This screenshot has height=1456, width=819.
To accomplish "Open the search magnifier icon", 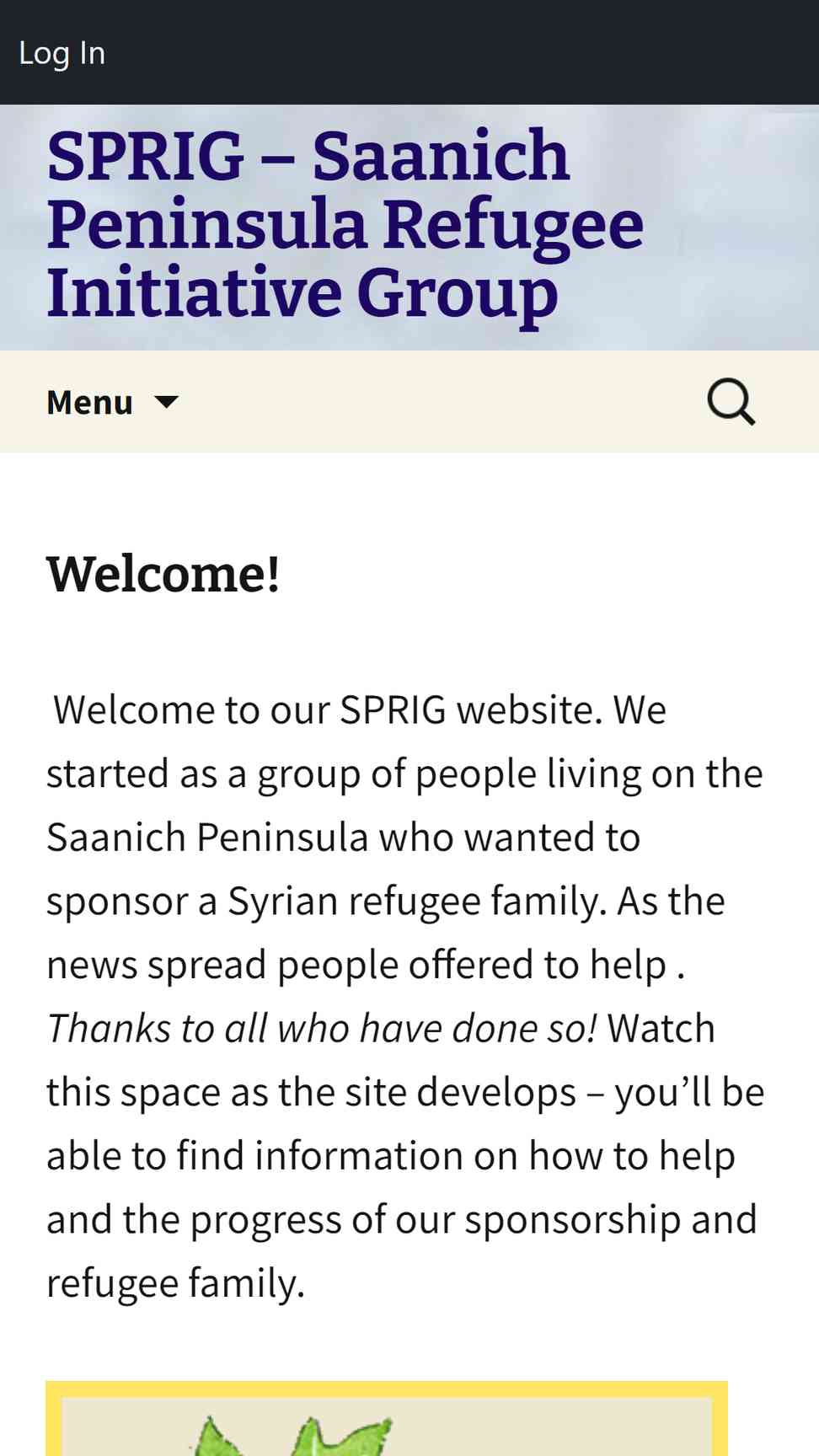I will click(x=731, y=402).
